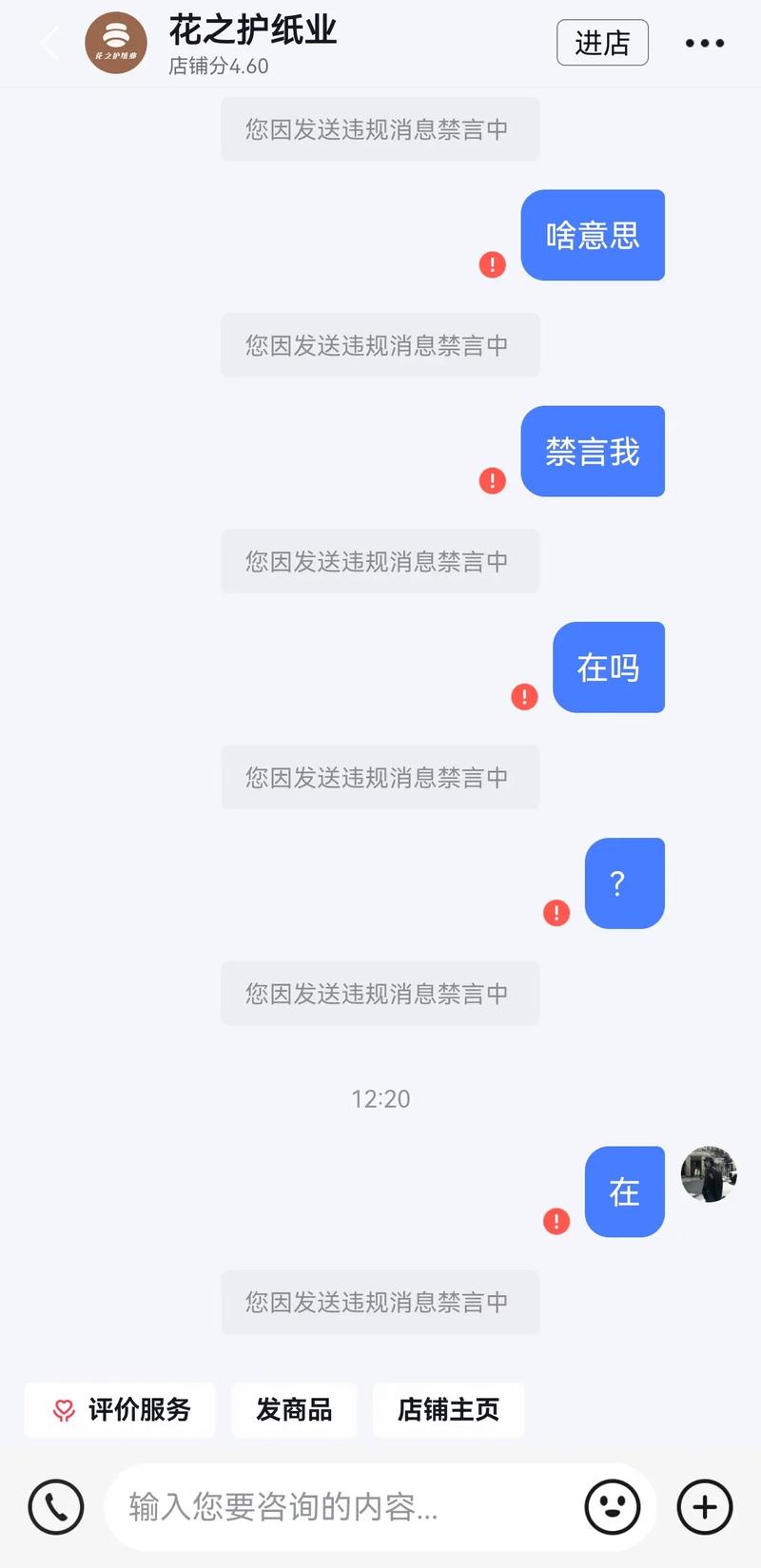The image size is (761, 1568).
Task: Open the 店铺主页 shortcut
Action: pyautogui.click(x=448, y=1409)
